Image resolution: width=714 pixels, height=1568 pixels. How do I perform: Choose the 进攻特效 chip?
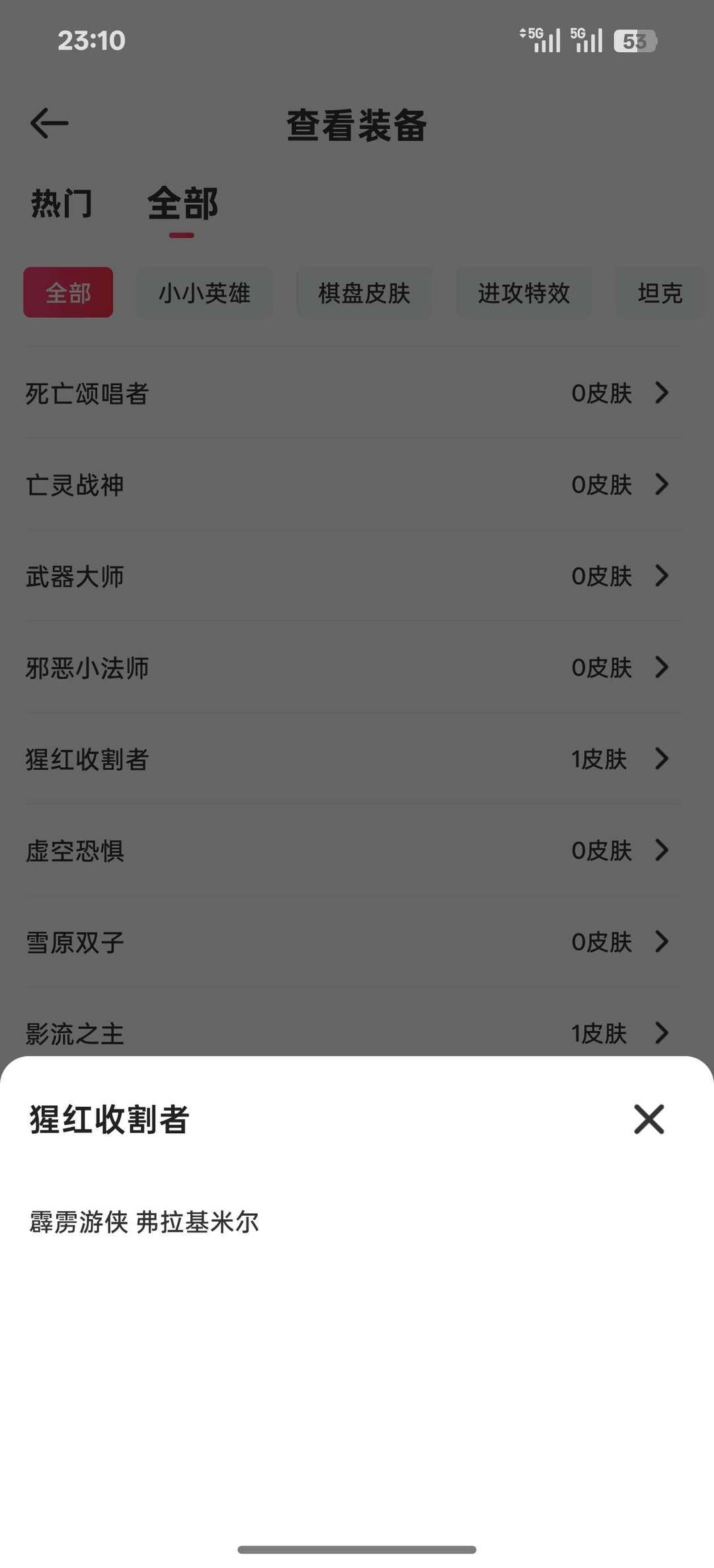coord(524,293)
